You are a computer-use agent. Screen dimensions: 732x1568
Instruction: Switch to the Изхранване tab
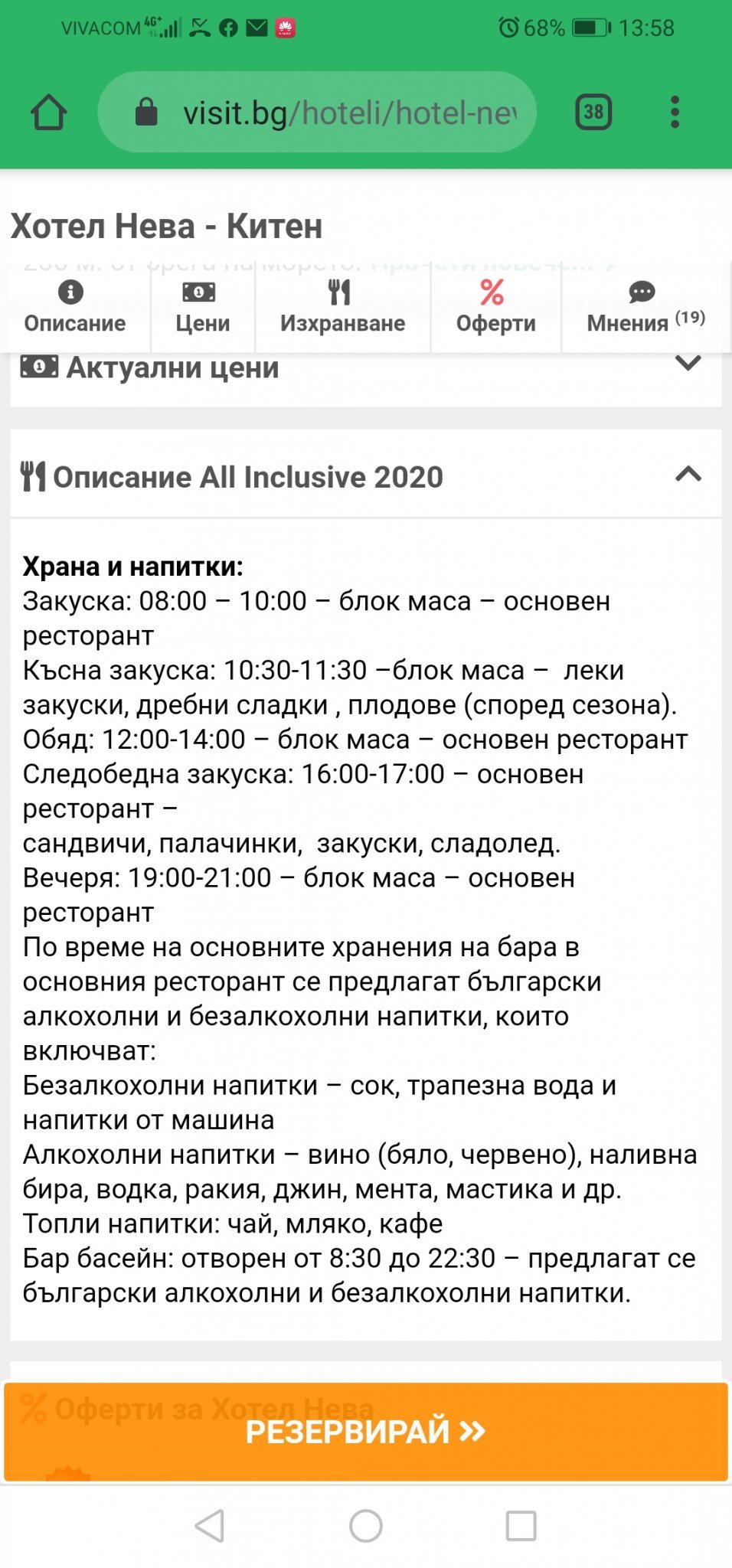point(342,308)
